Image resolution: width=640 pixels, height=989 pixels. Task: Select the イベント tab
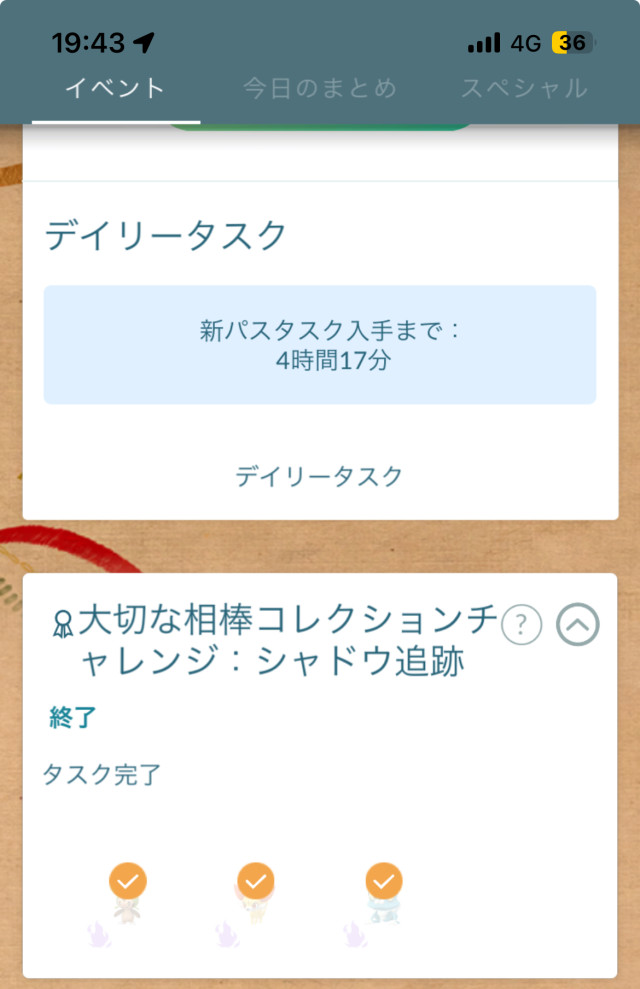(115, 88)
